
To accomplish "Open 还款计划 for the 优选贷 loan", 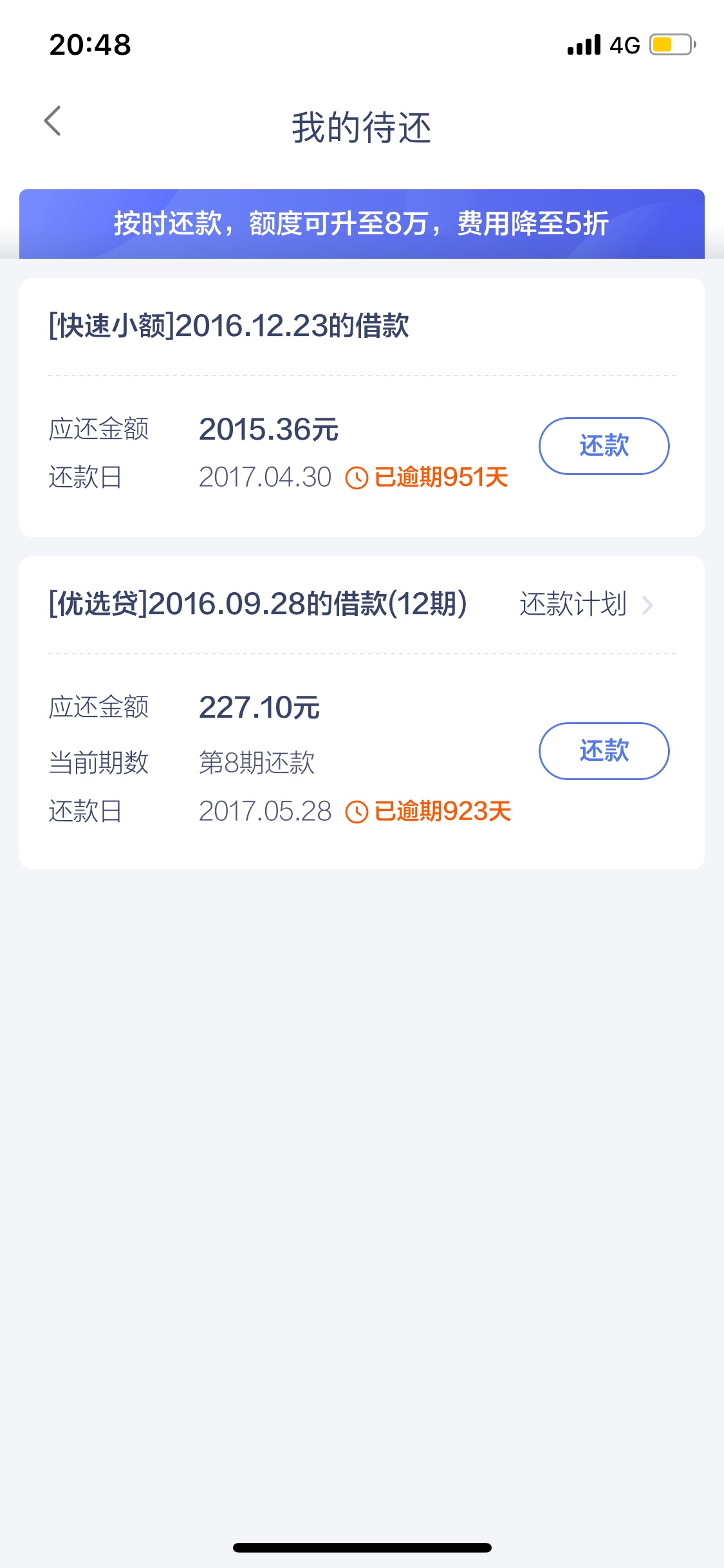I will [x=586, y=604].
